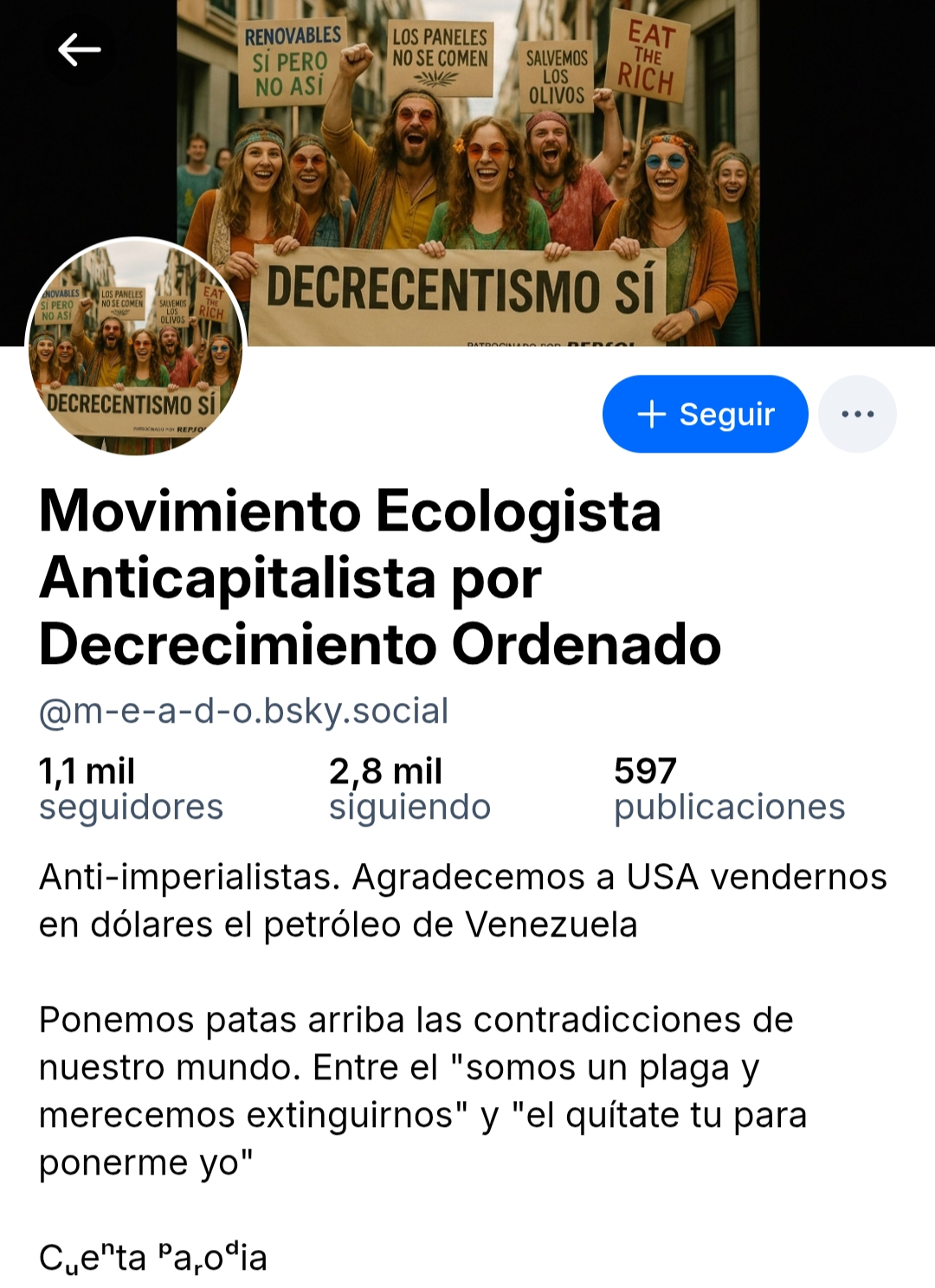935x1288 pixels.
Task: Open the three-dot profile options menu
Action: (857, 414)
